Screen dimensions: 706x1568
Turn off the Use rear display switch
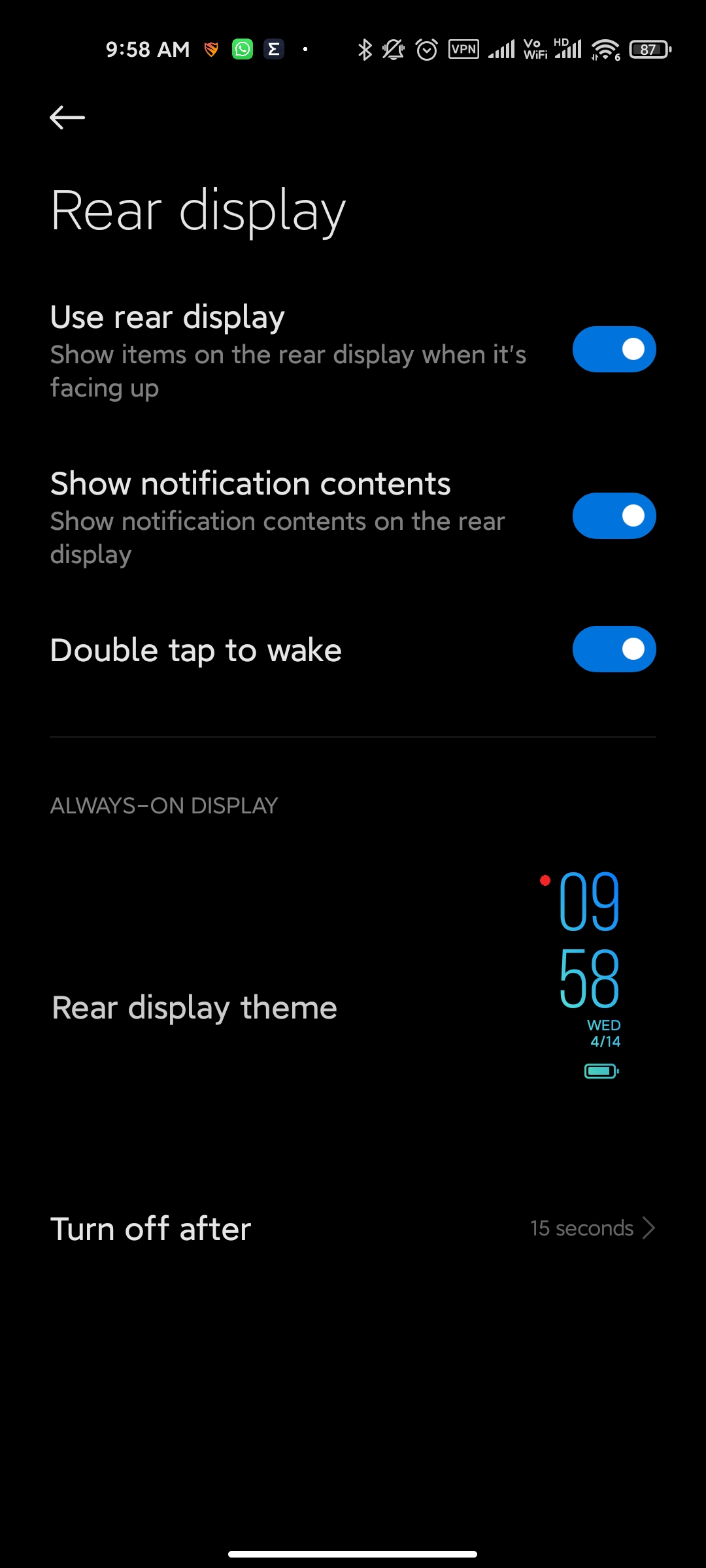614,350
